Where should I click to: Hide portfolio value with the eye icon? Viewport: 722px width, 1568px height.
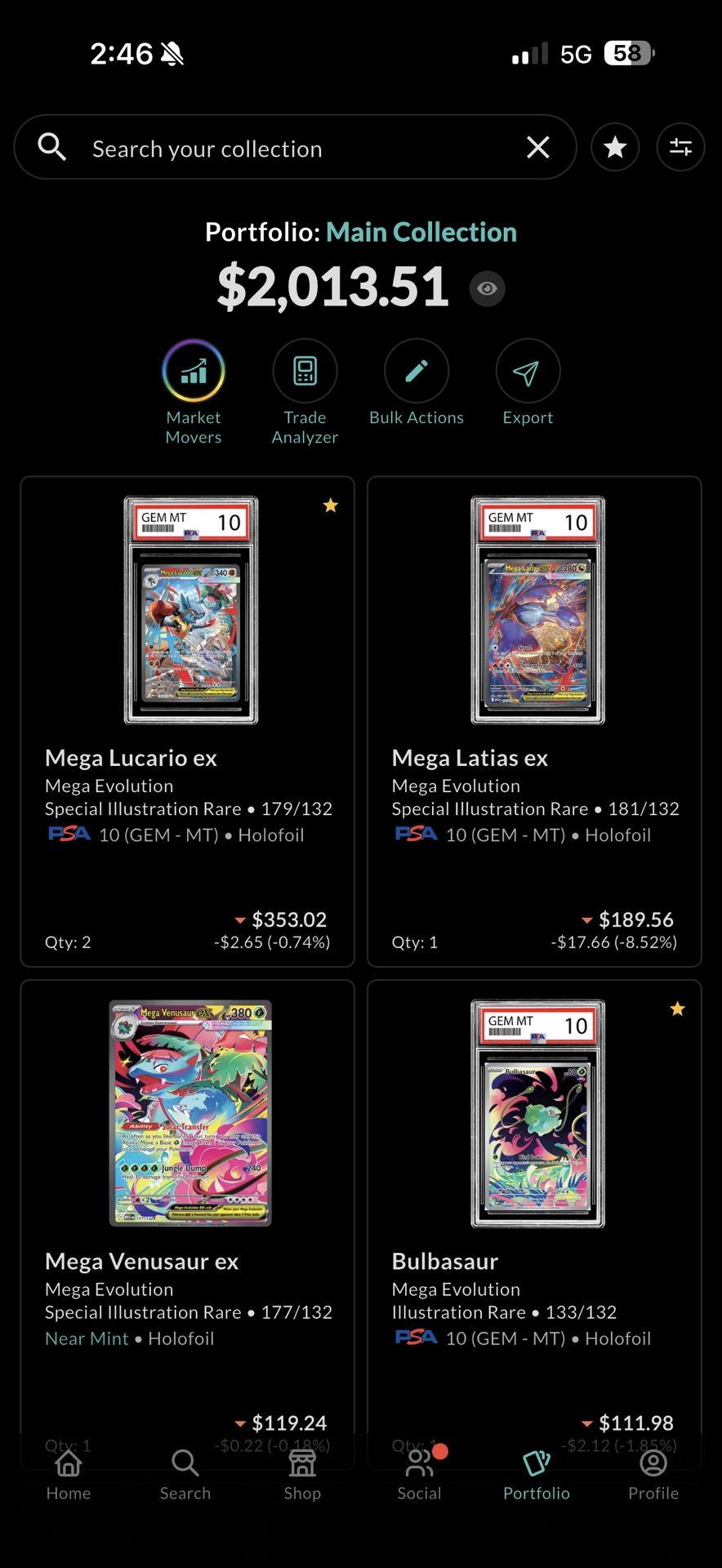point(487,289)
